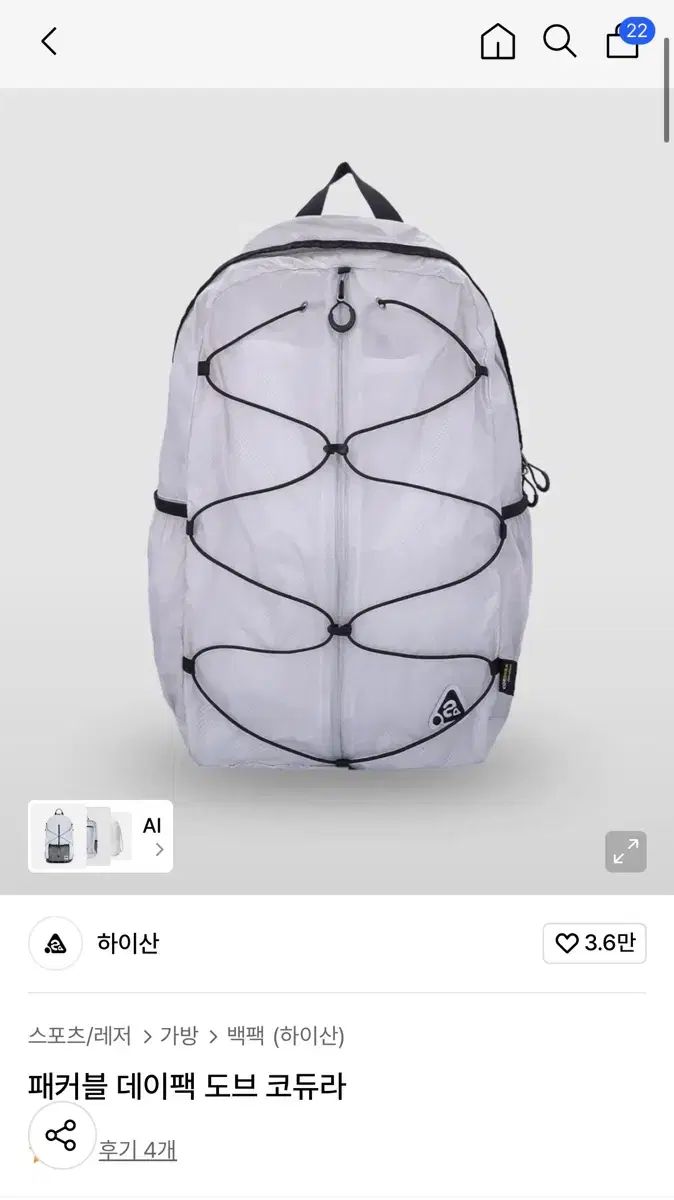Like the brand with the 3.6만 heart button
Screen dimensions: 674x1200
595,943
